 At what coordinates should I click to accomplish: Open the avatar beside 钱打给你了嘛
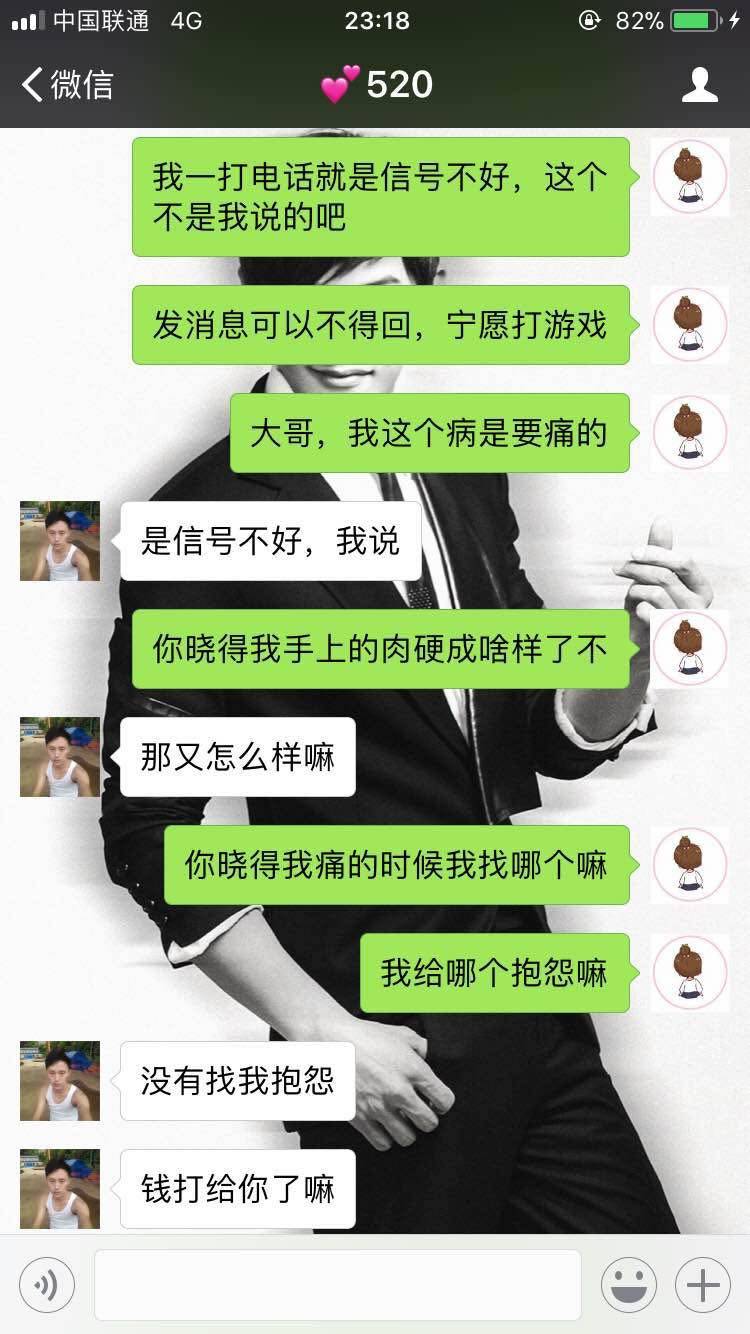click(x=60, y=1189)
